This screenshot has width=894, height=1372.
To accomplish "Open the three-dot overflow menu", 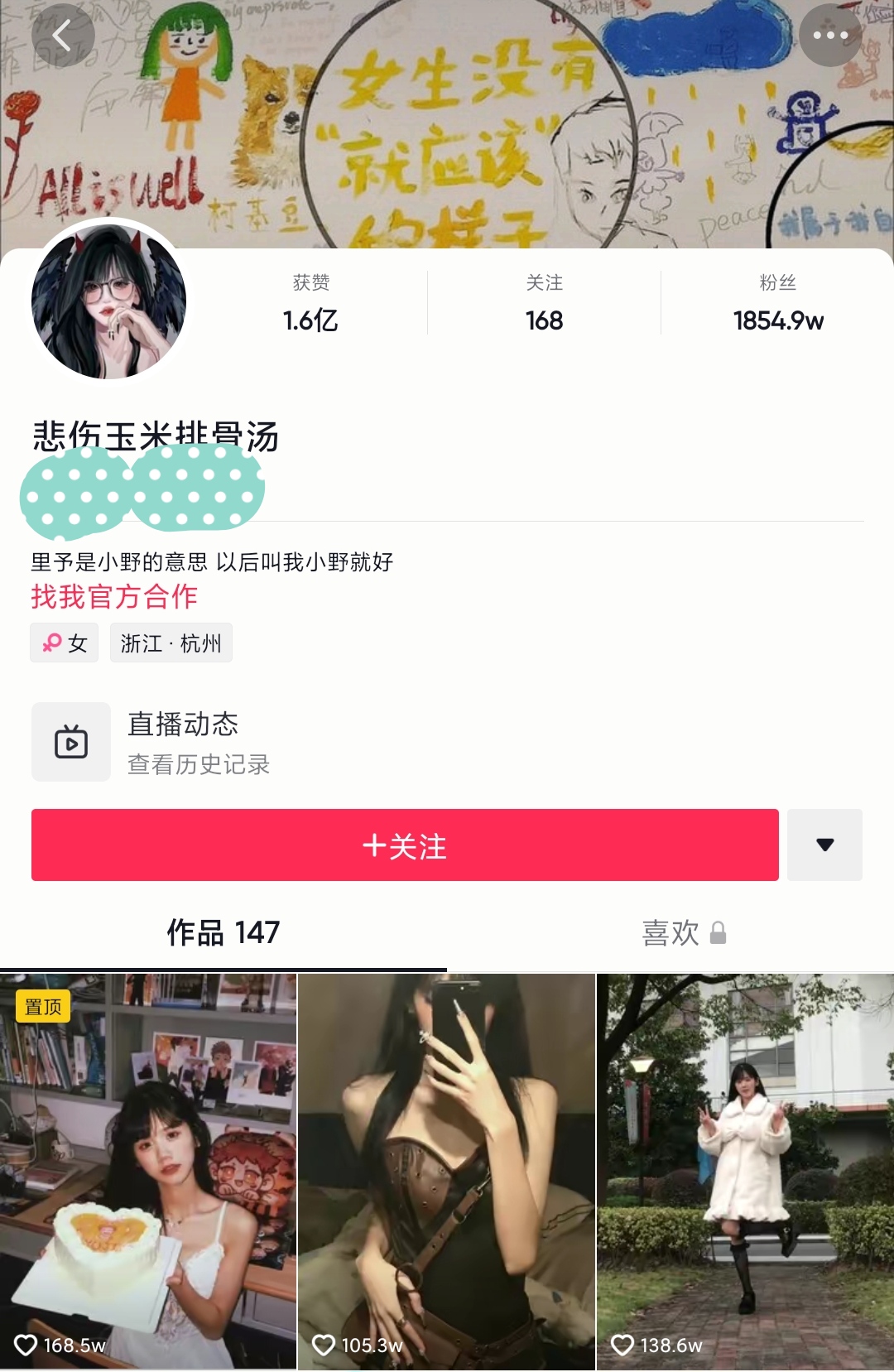I will [x=830, y=36].
